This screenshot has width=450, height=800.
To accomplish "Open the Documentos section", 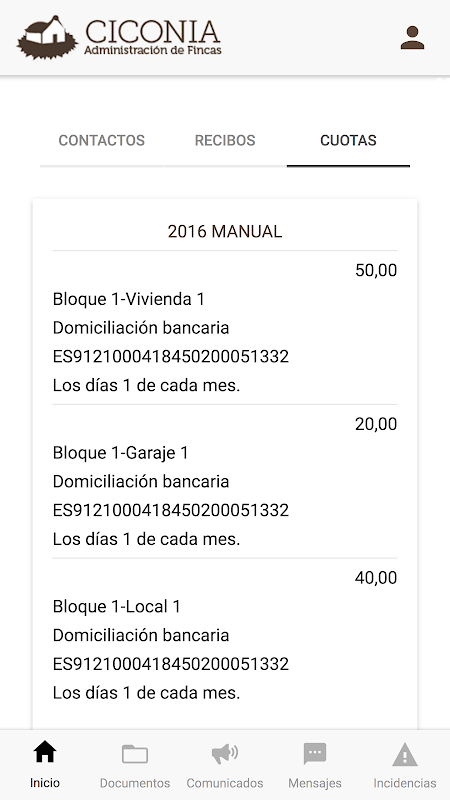I will click(135, 764).
